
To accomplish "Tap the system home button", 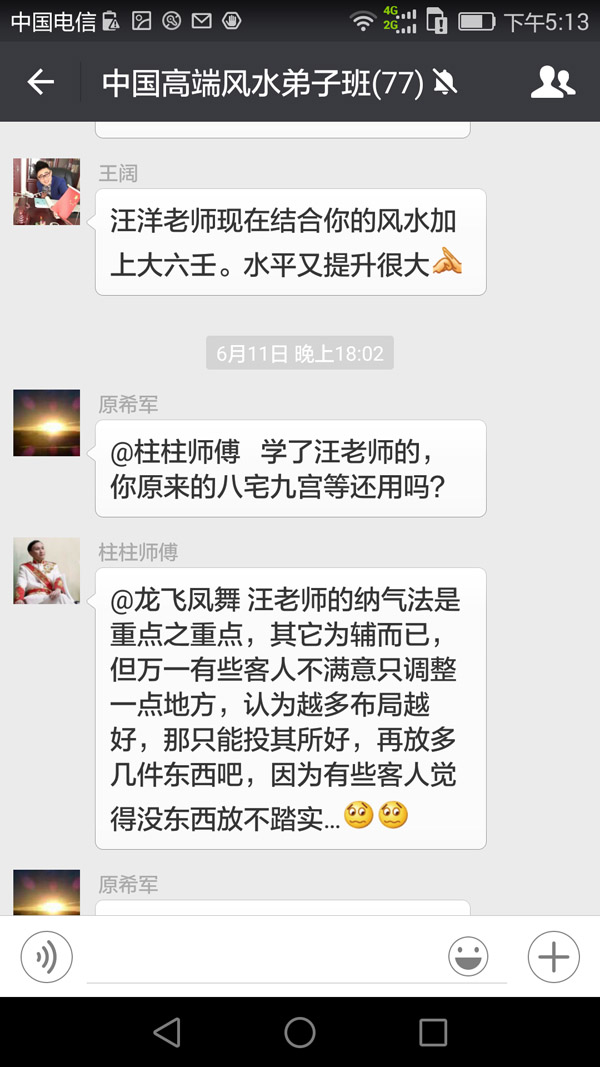I will 300,1032.
